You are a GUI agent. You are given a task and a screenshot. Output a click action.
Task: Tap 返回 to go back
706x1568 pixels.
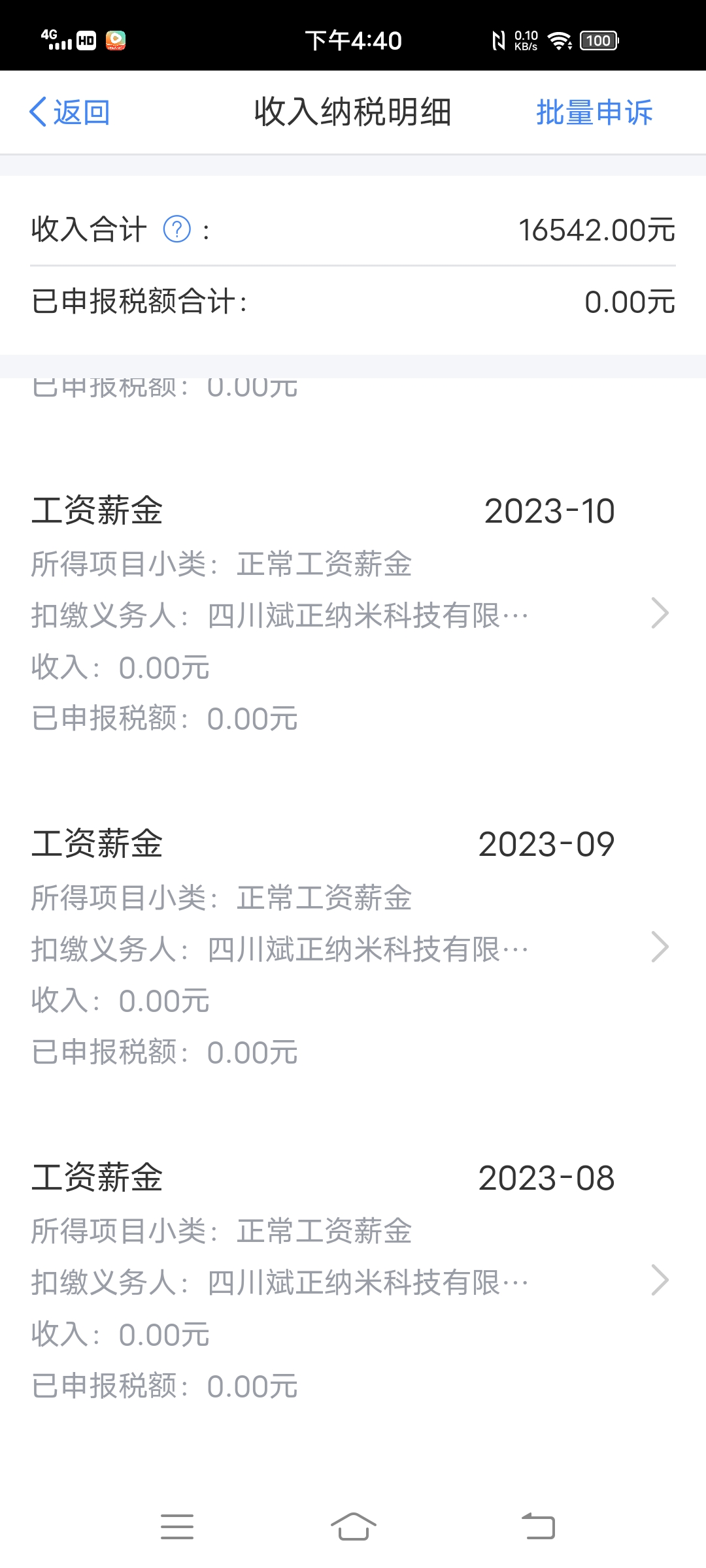pos(70,112)
